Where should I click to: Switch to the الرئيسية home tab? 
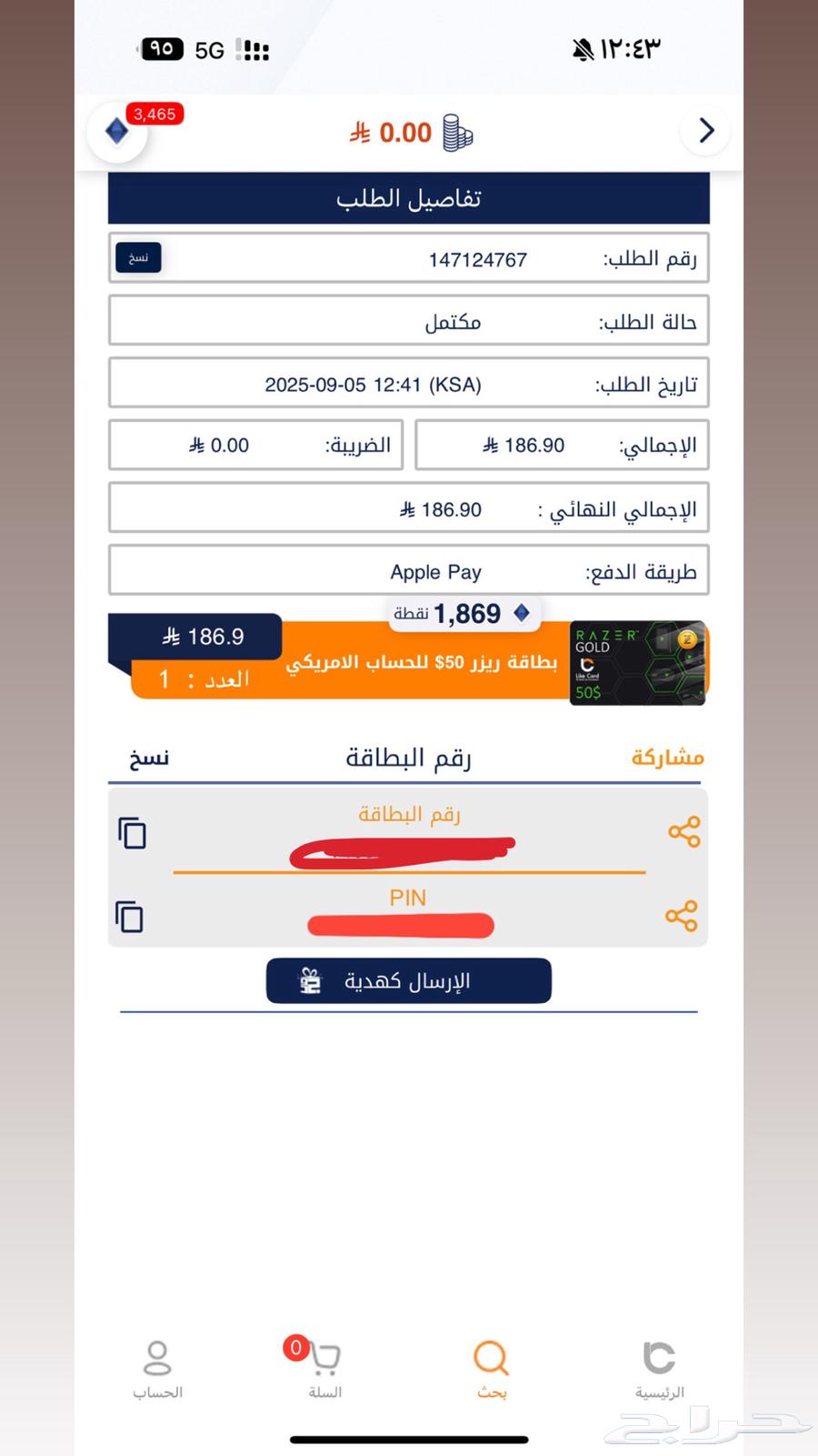[659, 1368]
